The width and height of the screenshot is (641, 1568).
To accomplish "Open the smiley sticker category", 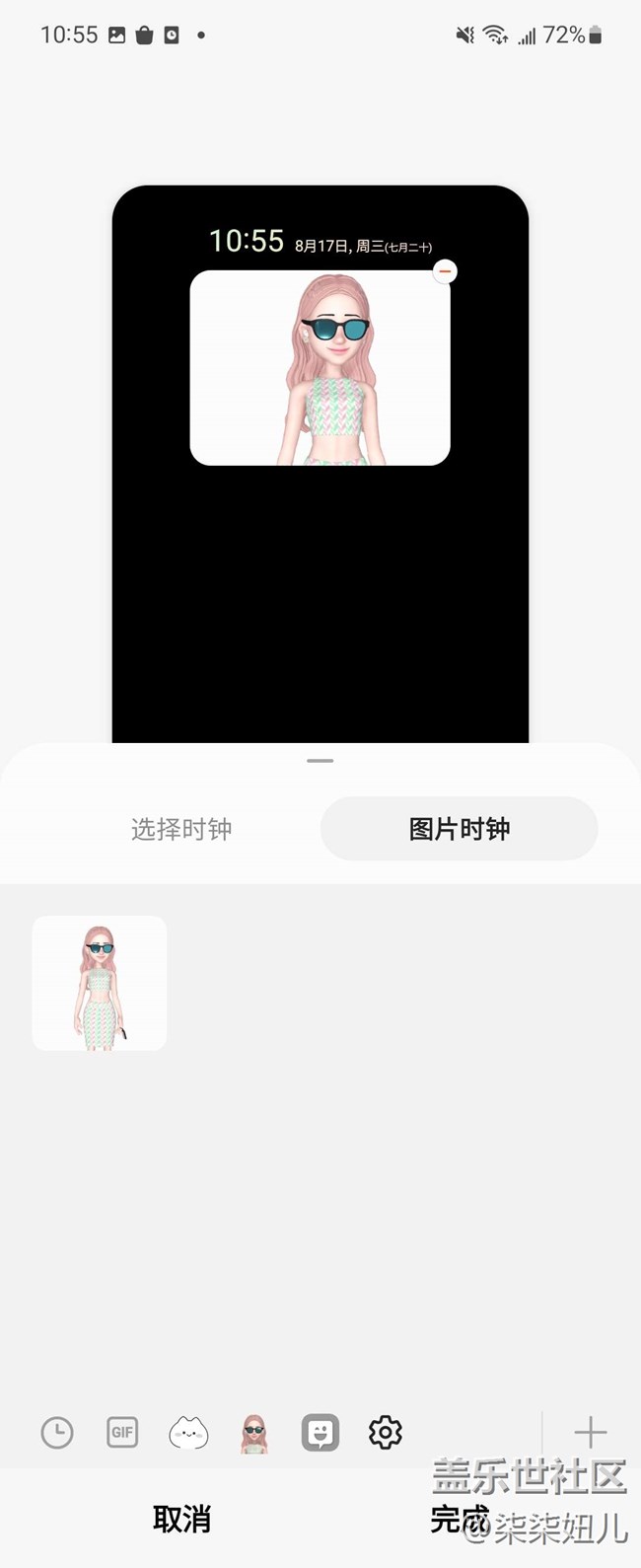I will click(x=320, y=1432).
